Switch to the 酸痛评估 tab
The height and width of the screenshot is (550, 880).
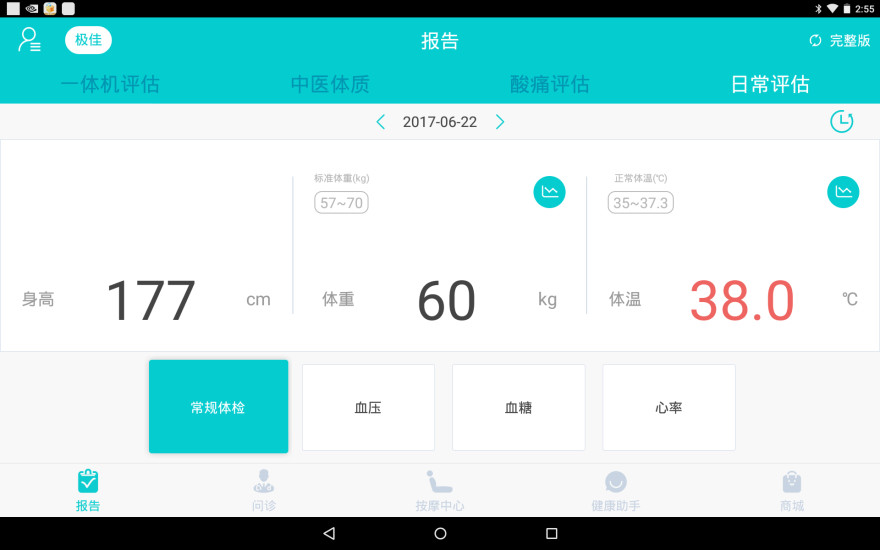(550, 84)
